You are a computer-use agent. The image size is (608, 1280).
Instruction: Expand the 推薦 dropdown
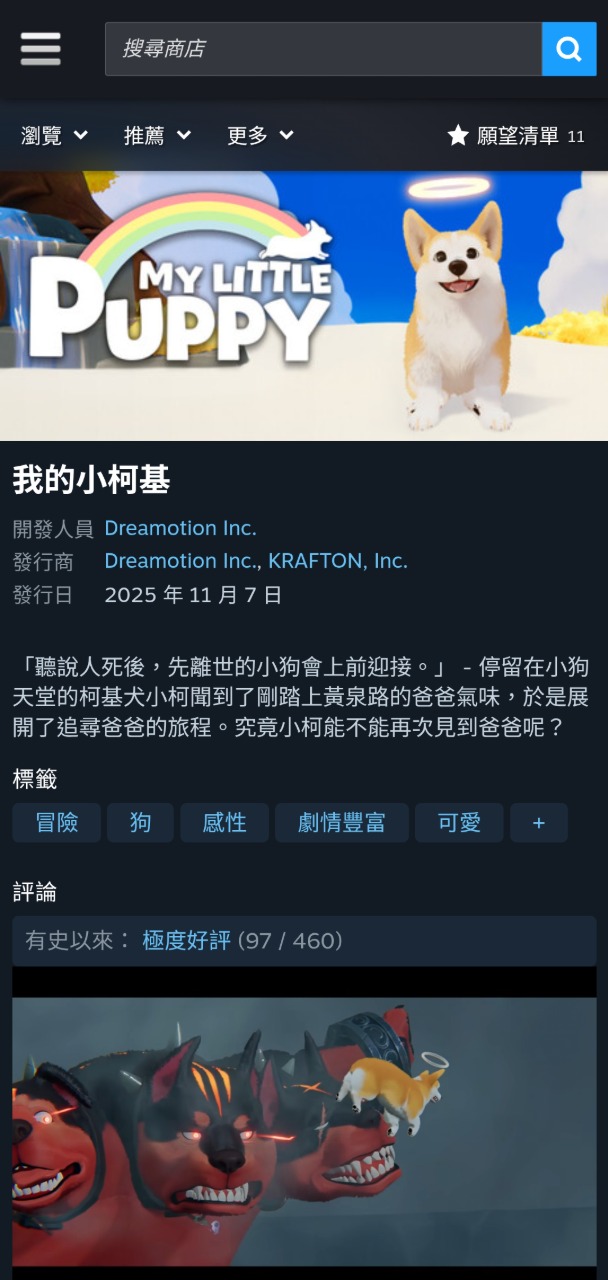pos(157,135)
